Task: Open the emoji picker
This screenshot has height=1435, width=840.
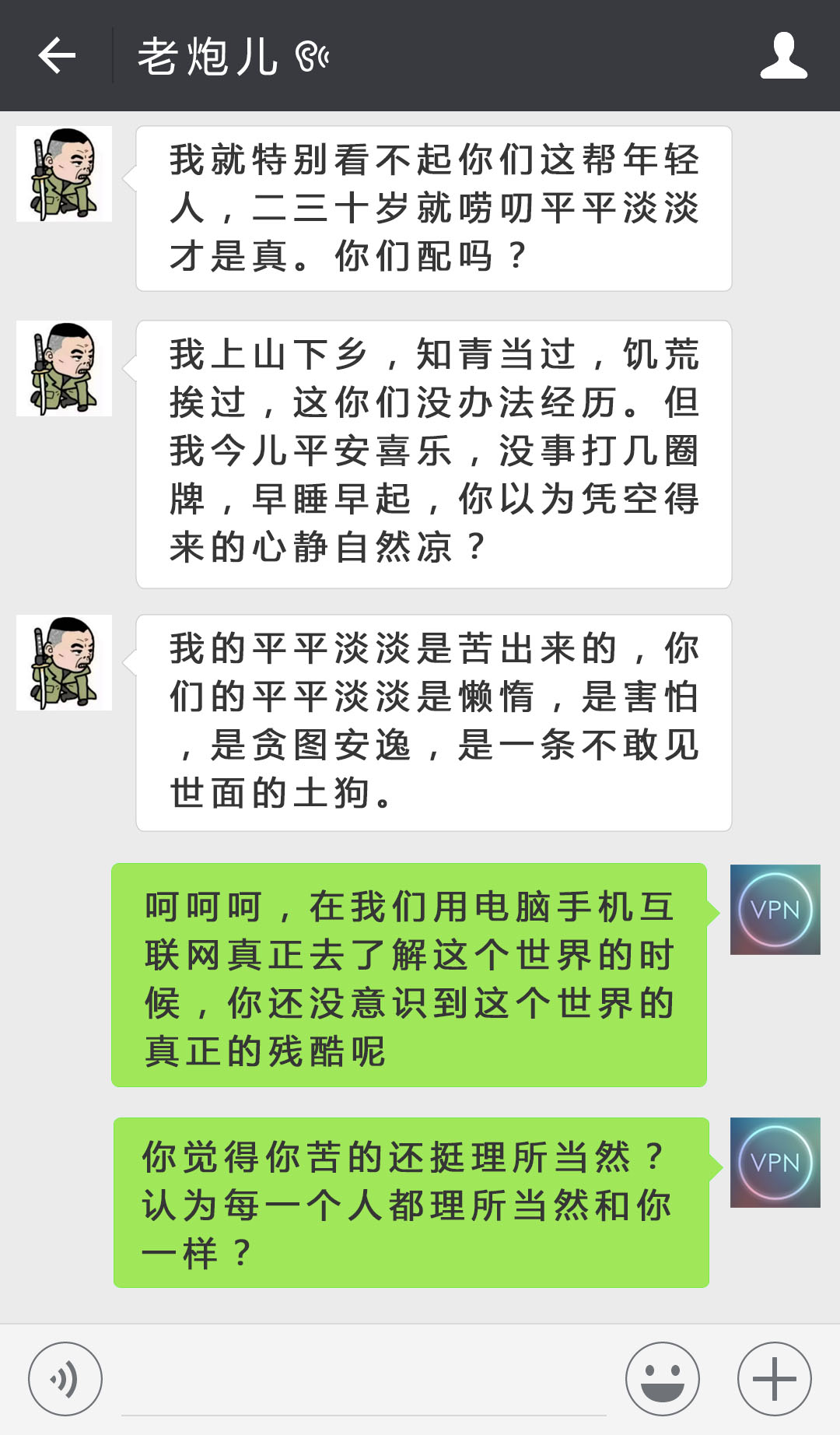Action: [662, 1378]
